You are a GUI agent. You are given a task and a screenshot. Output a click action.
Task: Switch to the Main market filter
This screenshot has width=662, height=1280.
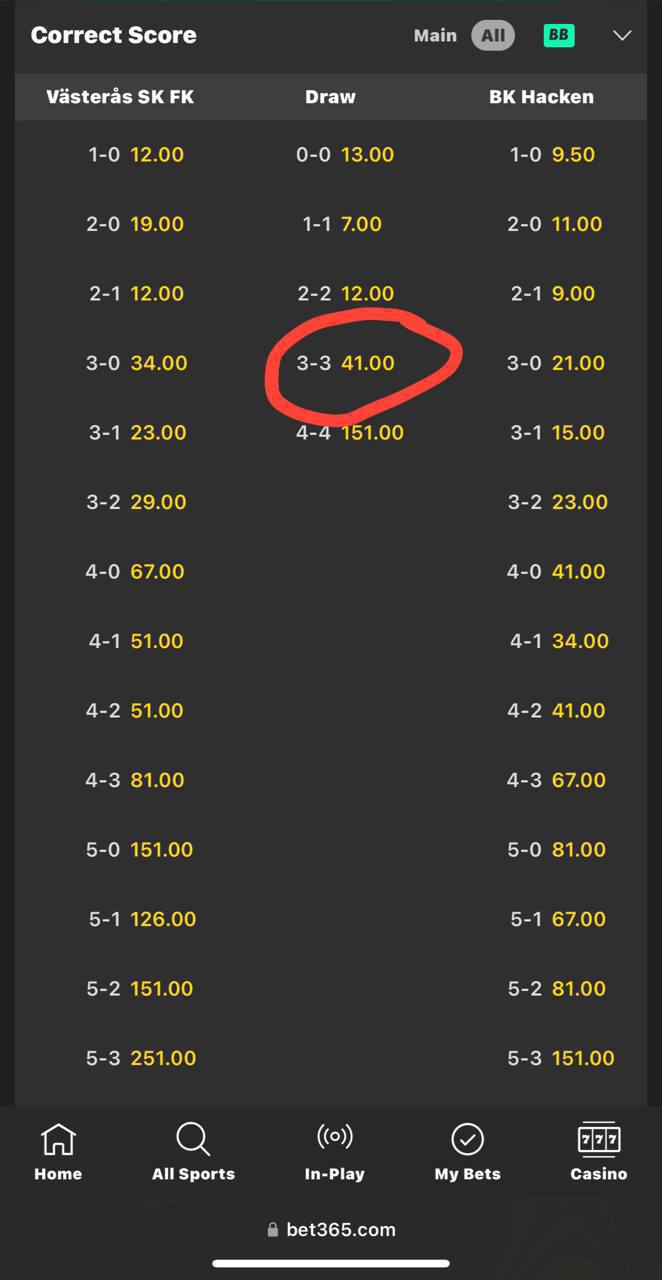(x=435, y=35)
